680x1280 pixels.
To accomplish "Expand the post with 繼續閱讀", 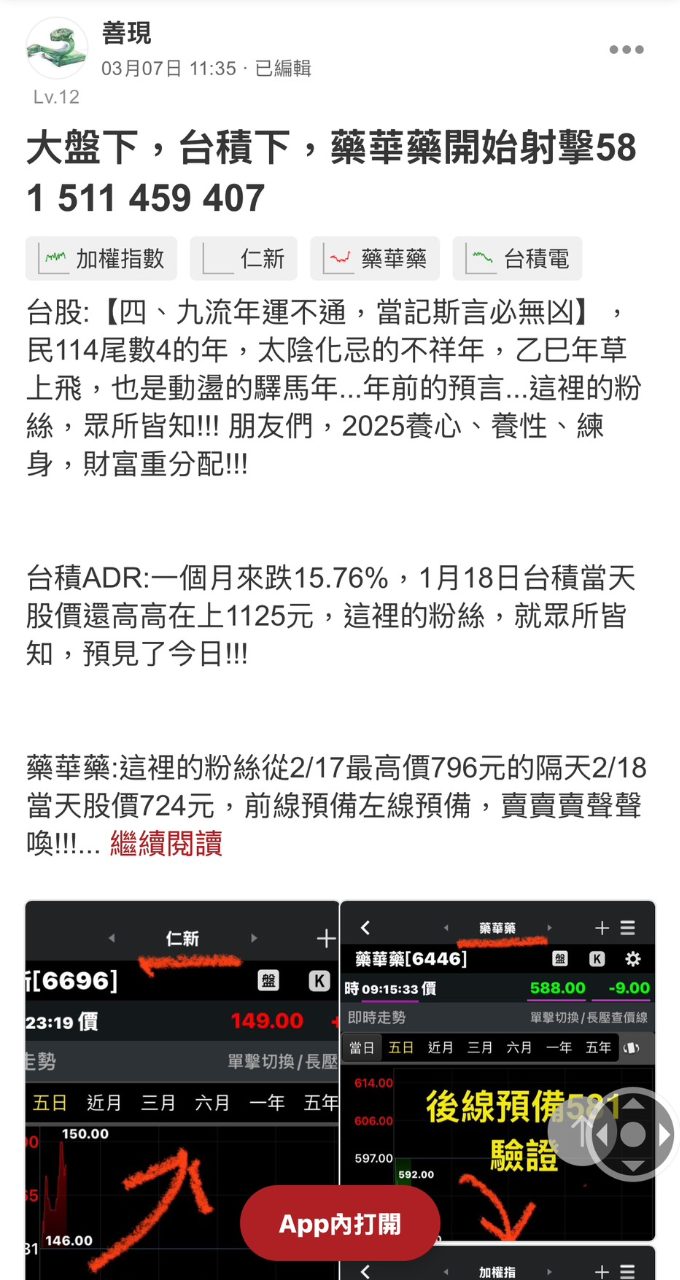I will tap(165, 843).
